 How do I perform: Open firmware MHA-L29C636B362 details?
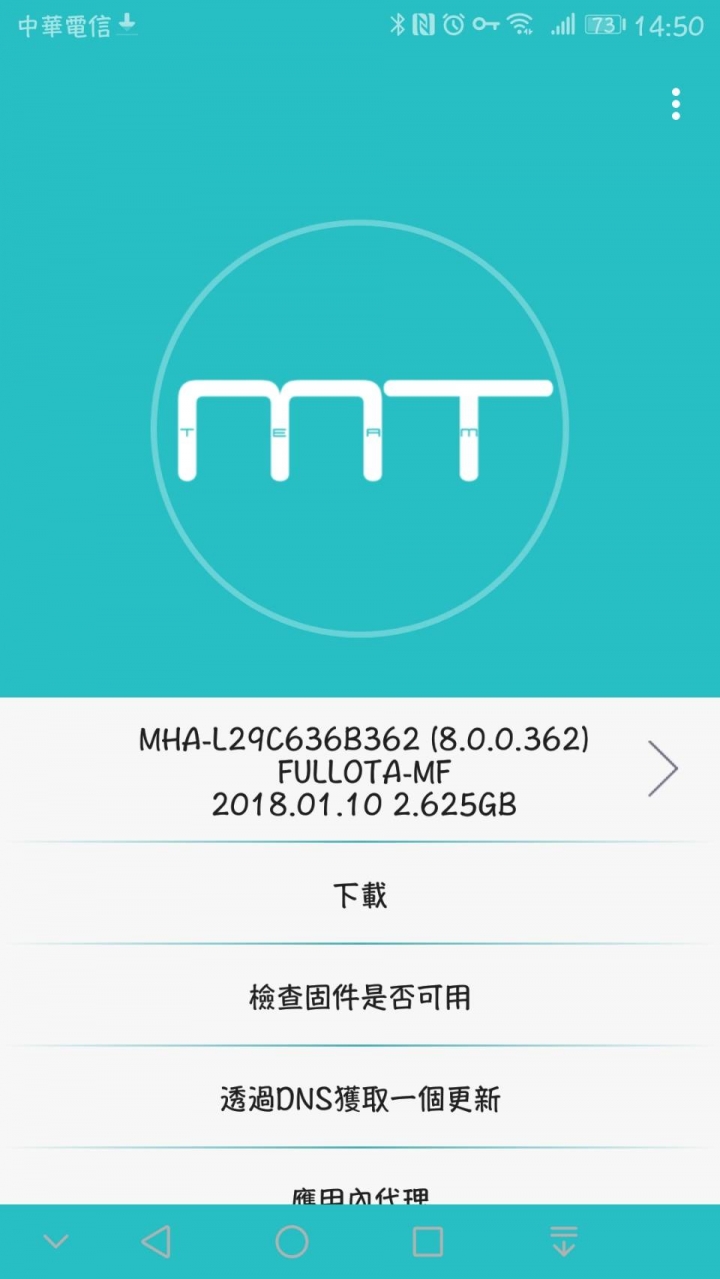(662, 769)
